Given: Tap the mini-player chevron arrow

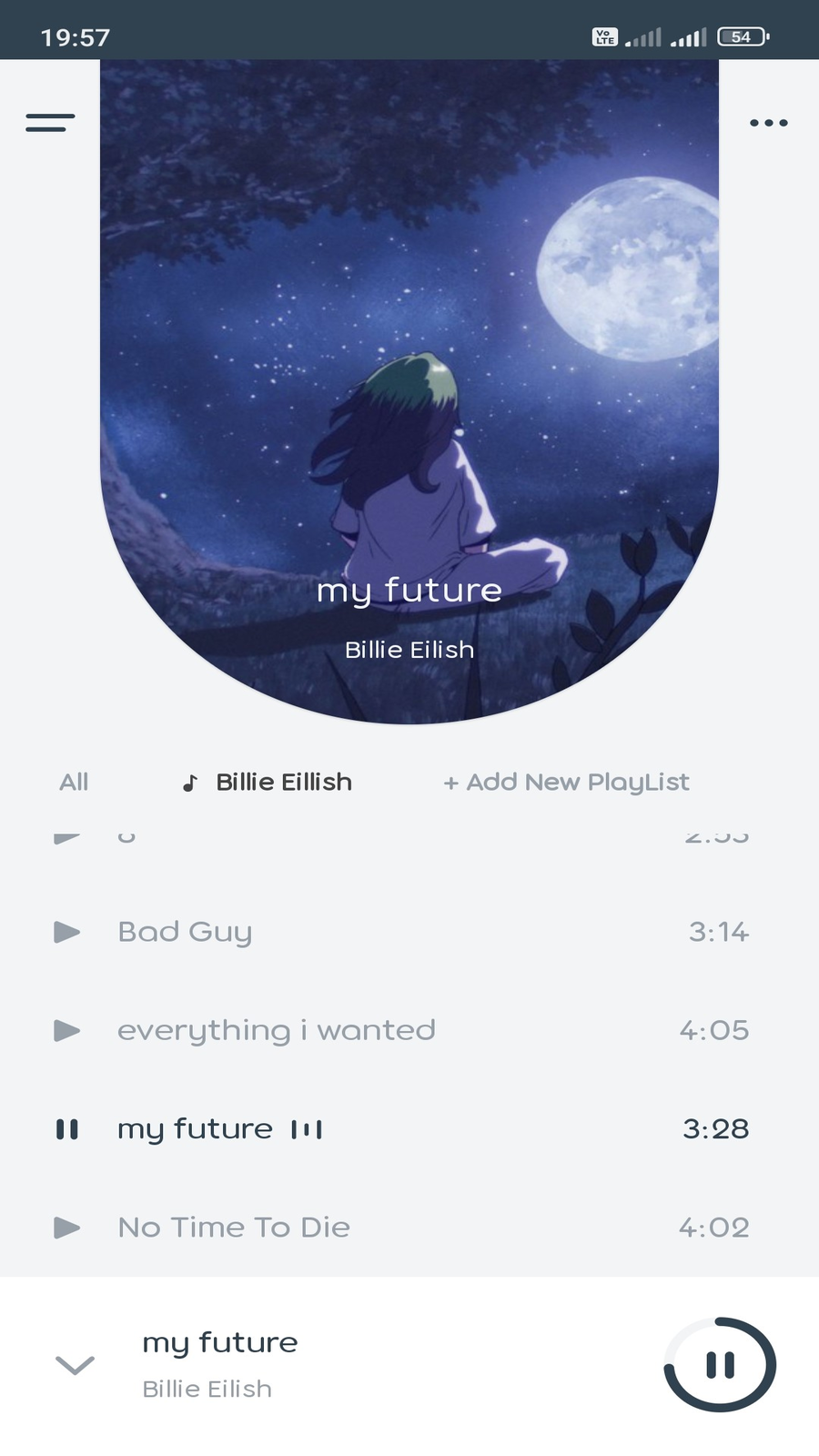Looking at the screenshot, I should coord(75,1365).
